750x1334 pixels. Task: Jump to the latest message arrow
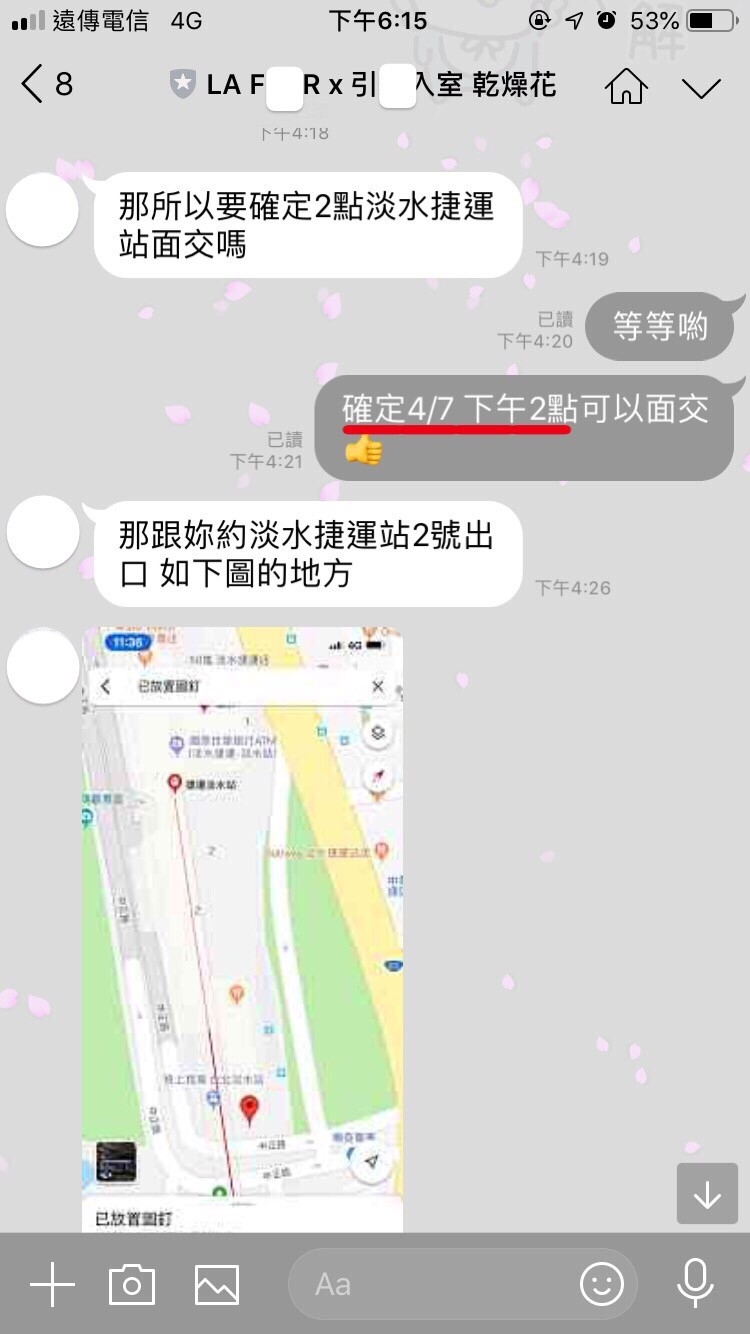pyautogui.click(x=707, y=1194)
